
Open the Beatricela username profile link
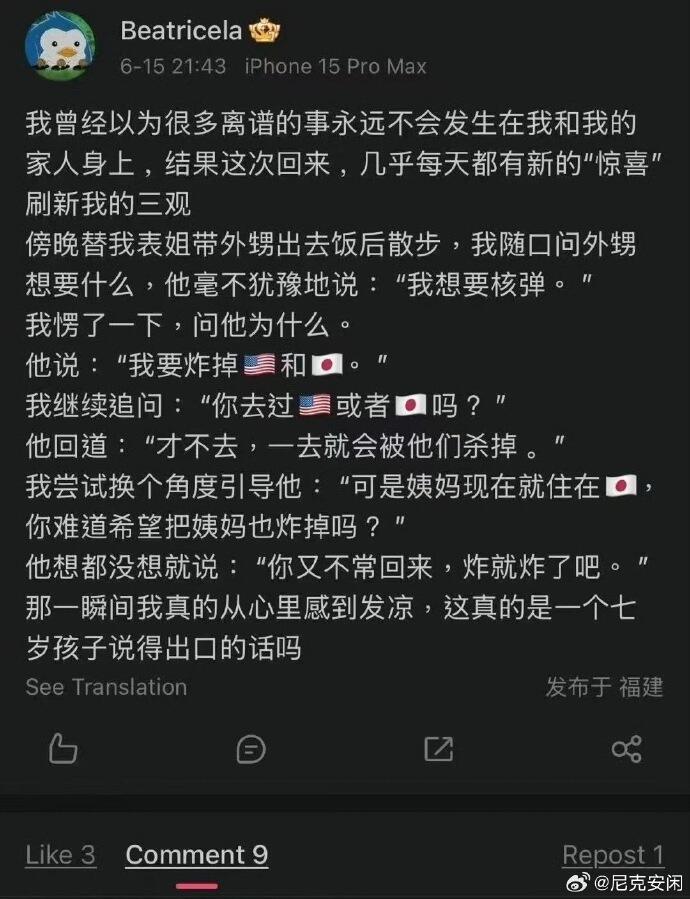(x=181, y=31)
